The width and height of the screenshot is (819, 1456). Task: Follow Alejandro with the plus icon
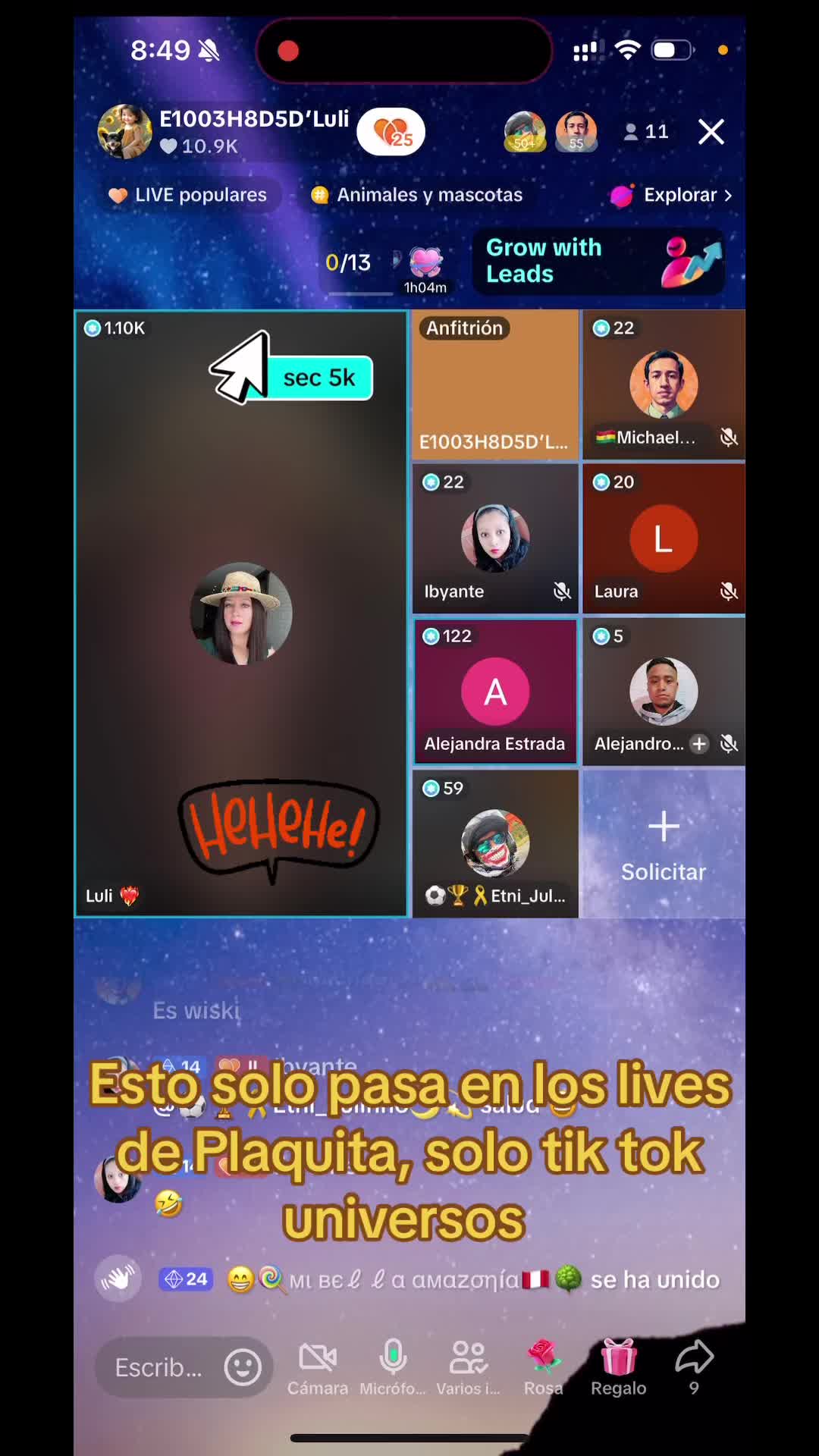[x=699, y=744]
